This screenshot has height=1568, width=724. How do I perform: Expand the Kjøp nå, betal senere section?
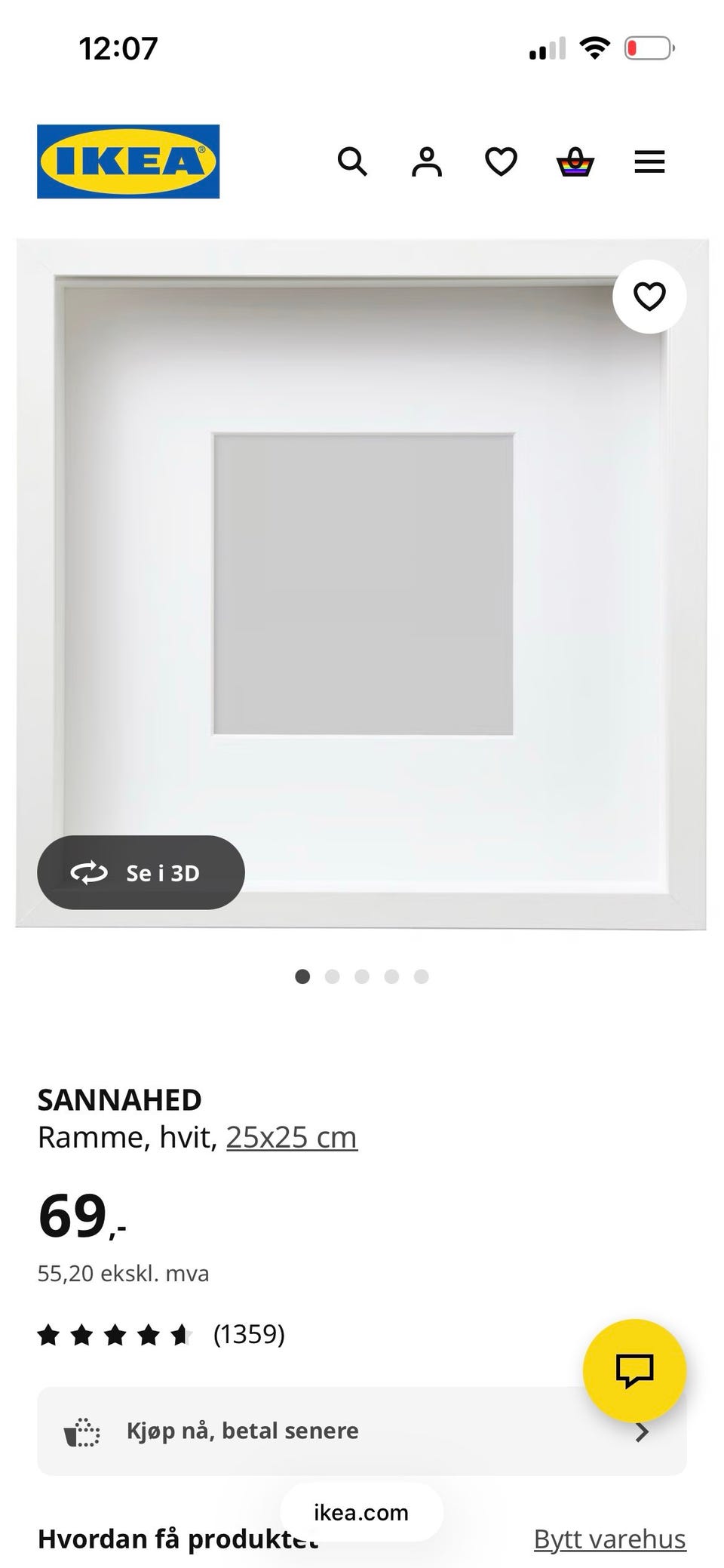click(x=362, y=1430)
